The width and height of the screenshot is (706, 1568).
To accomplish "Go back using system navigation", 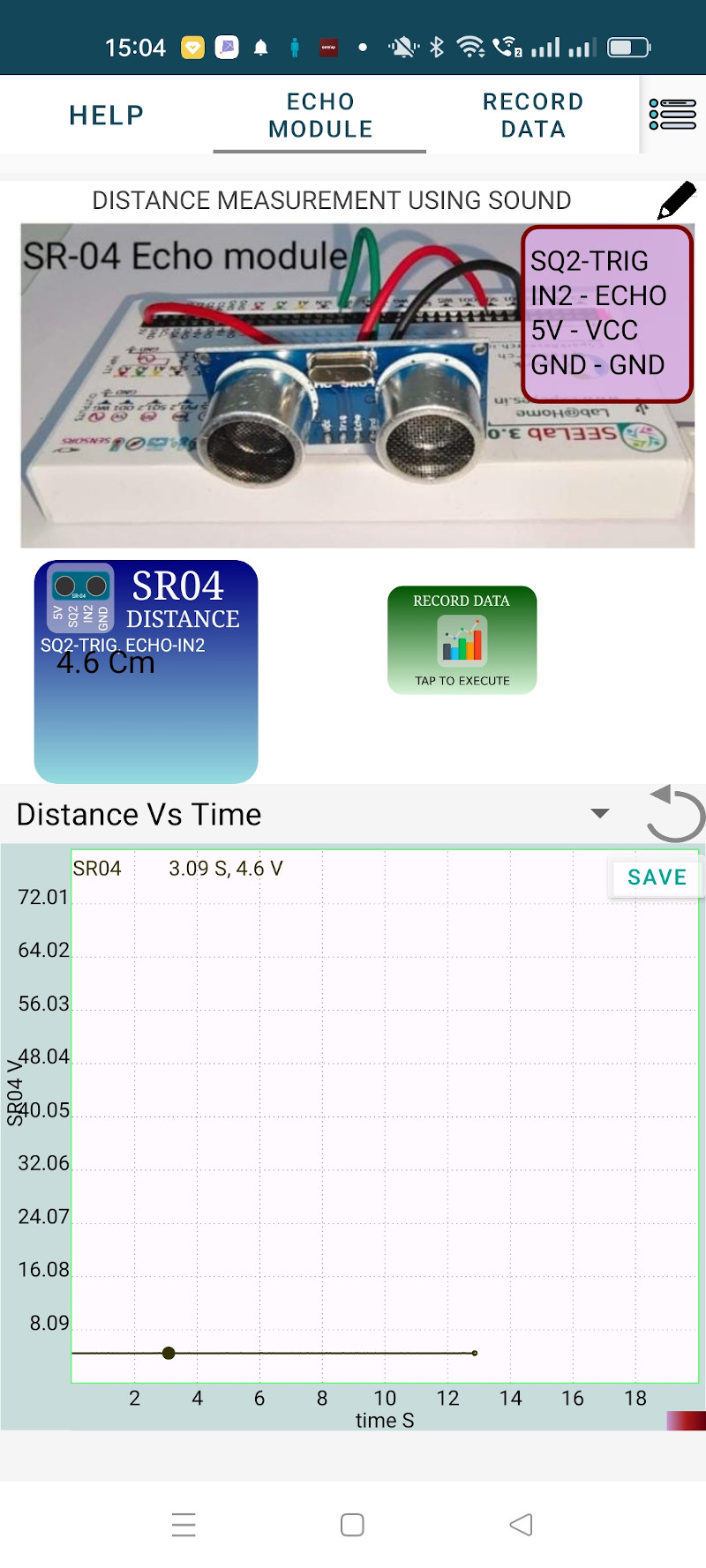I will (x=521, y=1525).
